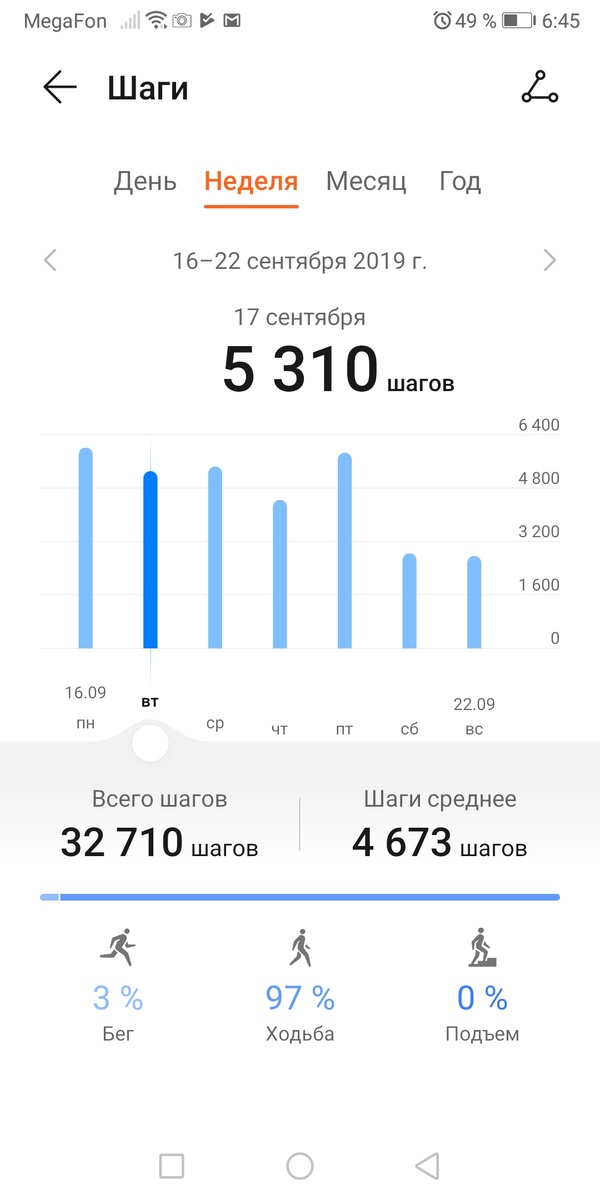
Task: Open the Год tab
Action: (460, 181)
